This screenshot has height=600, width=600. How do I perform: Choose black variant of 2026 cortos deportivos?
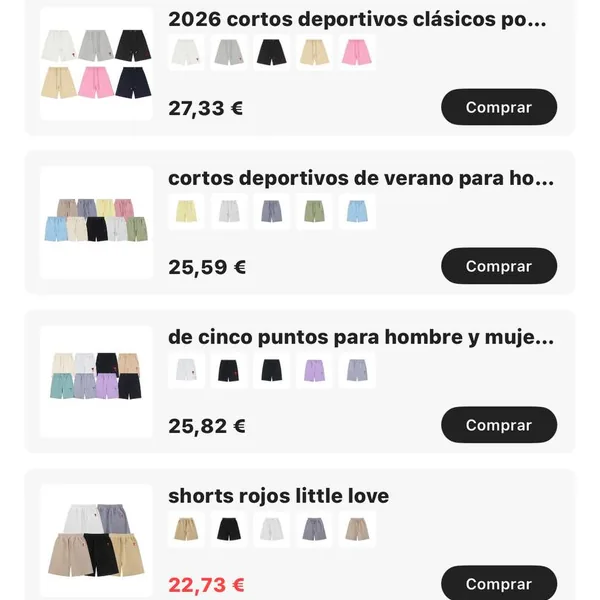[271, 53]
